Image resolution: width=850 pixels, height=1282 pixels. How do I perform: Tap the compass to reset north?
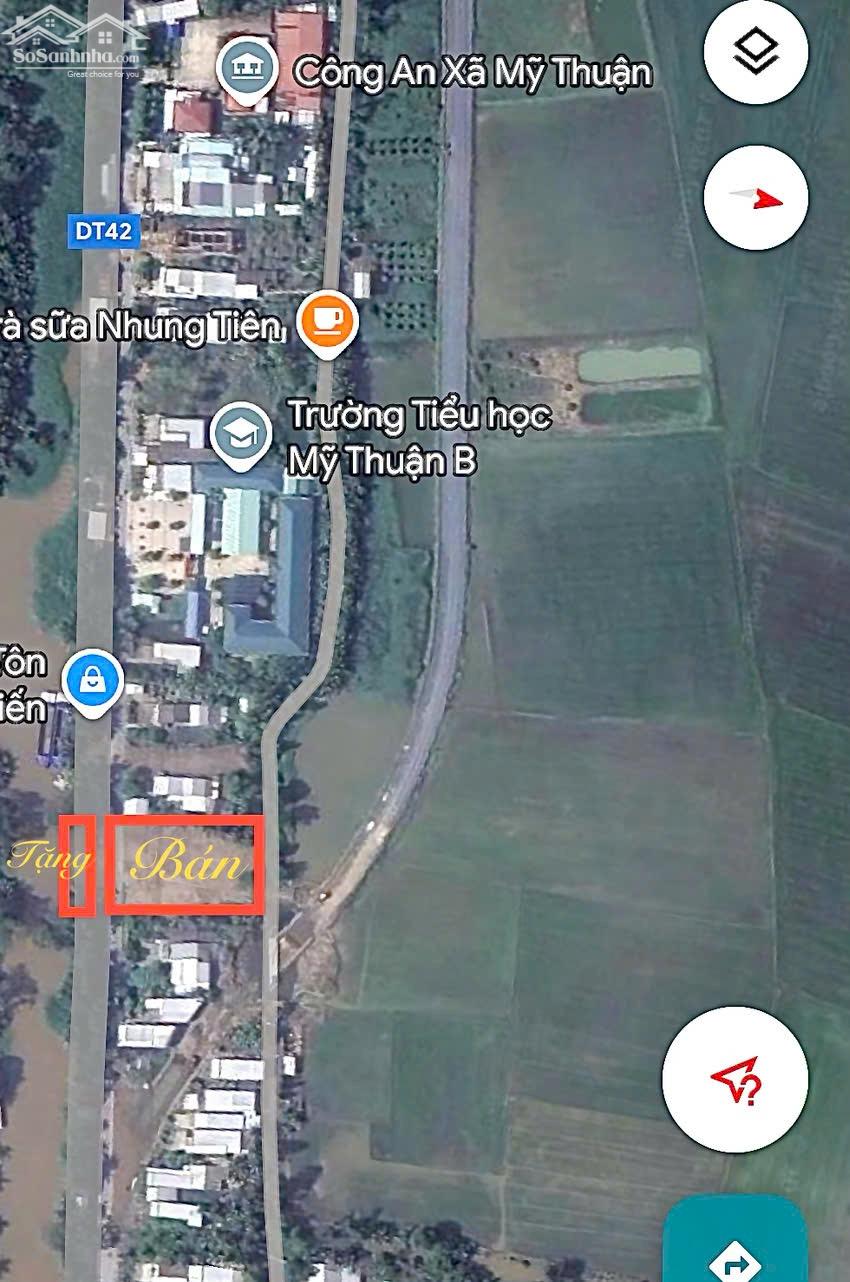755,198
